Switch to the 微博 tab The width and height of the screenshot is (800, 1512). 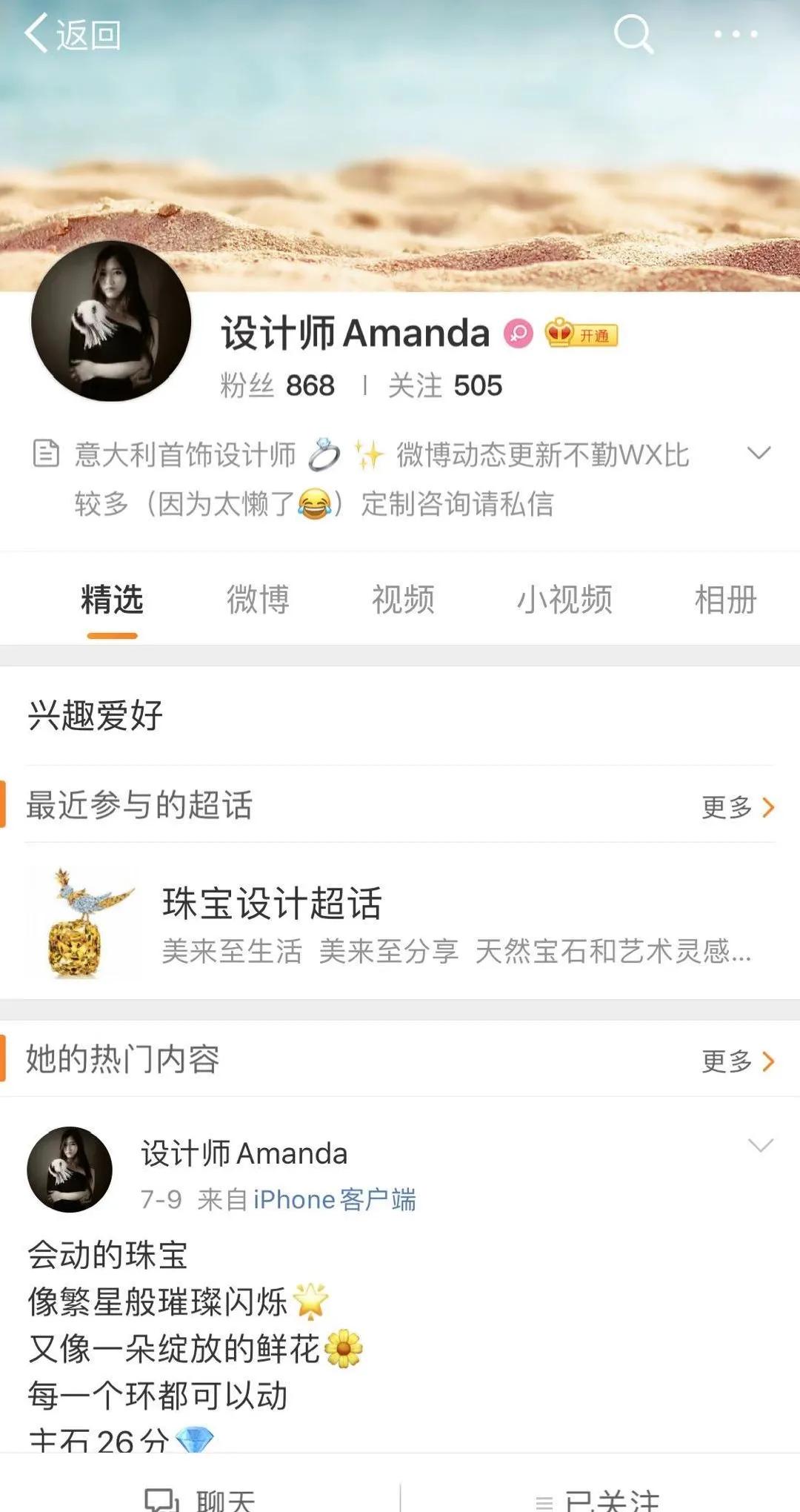[x=260, y=600]
